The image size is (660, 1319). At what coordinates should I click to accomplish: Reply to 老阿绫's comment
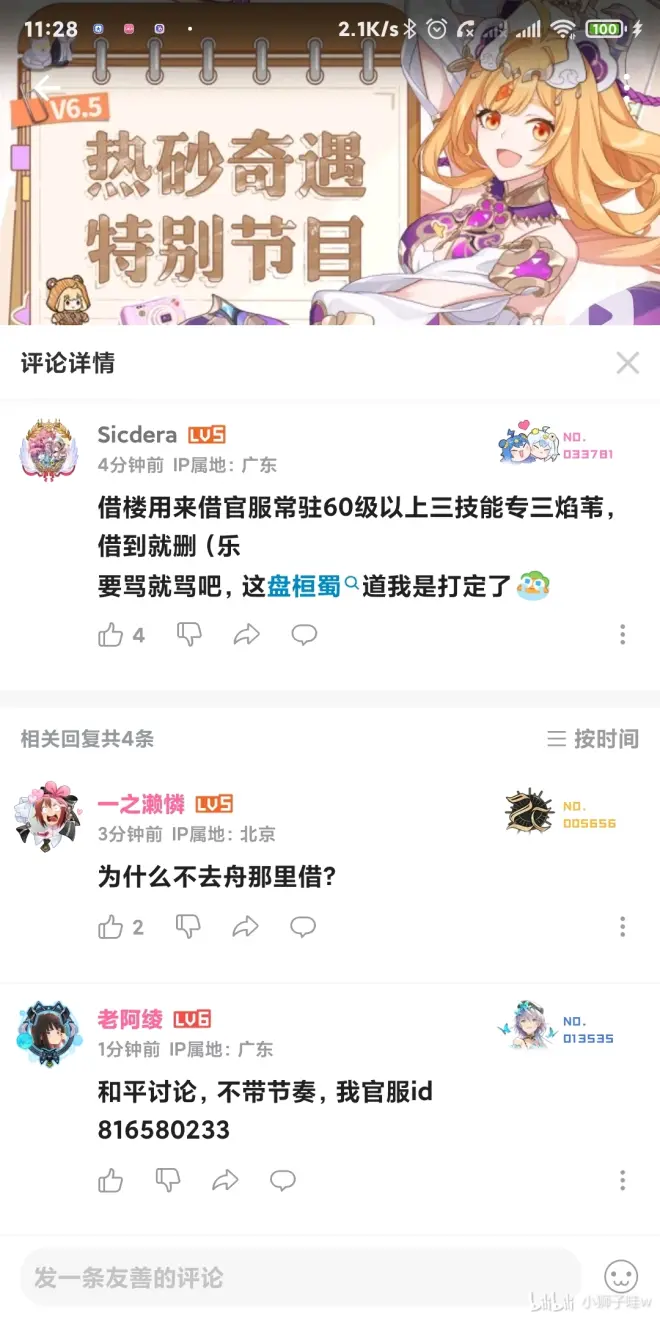coord(283,1181)
